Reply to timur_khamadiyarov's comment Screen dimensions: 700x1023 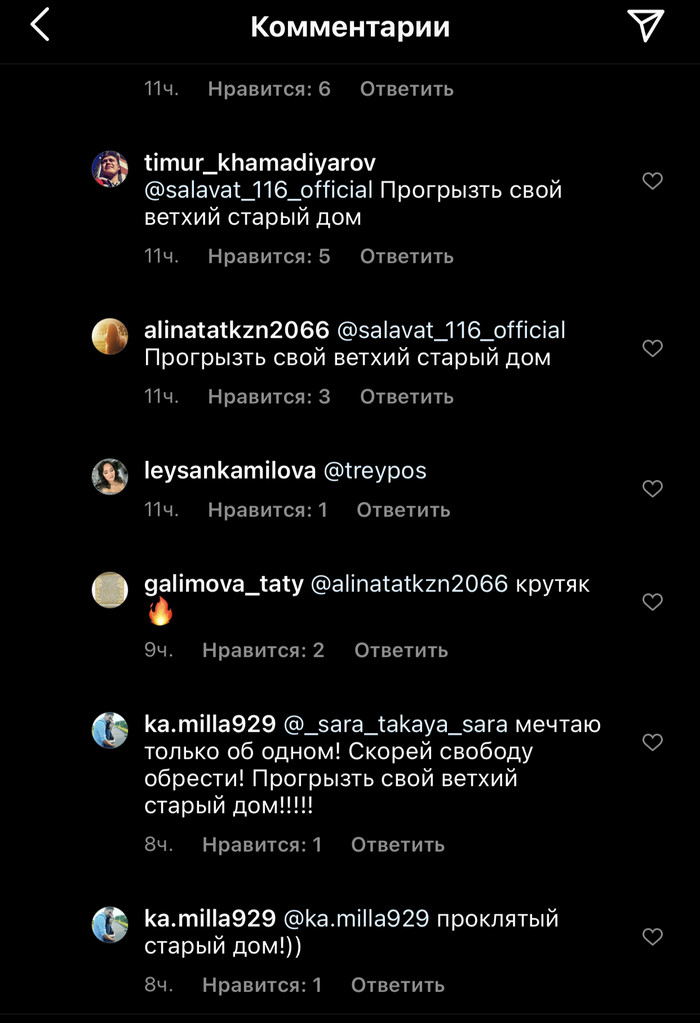[x=406, y=256]
